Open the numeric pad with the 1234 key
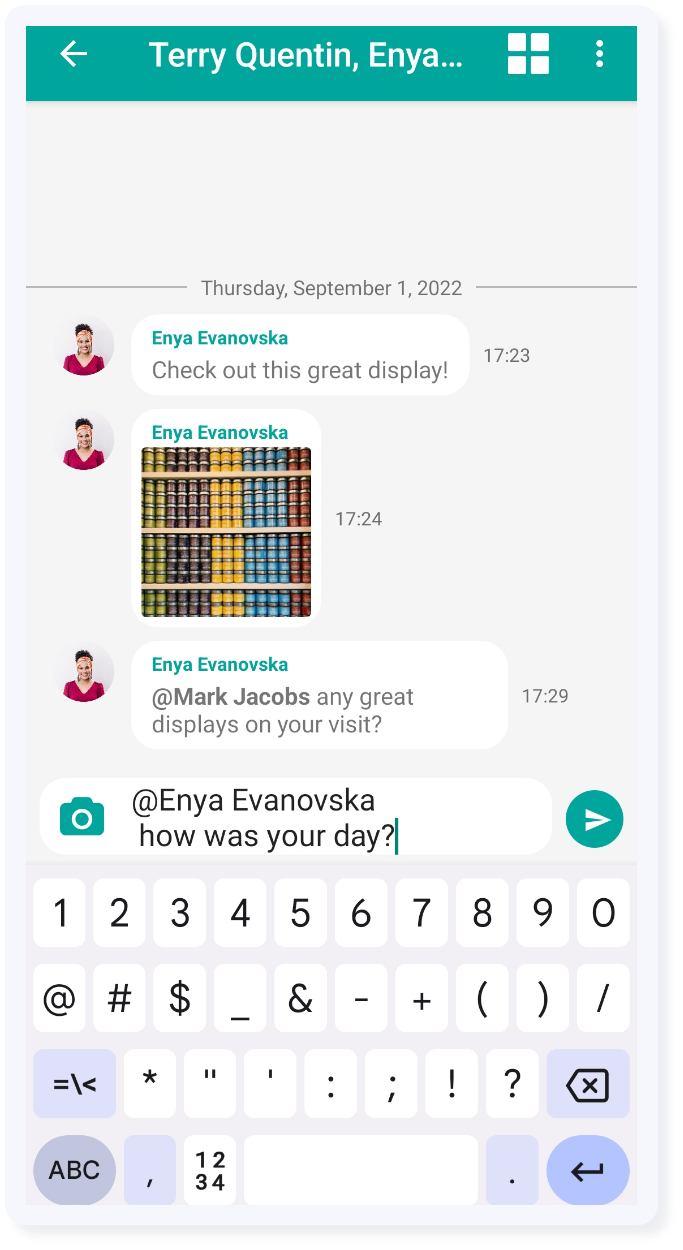This screenshot has width=683, height=1250. [x=210, y=1169]
